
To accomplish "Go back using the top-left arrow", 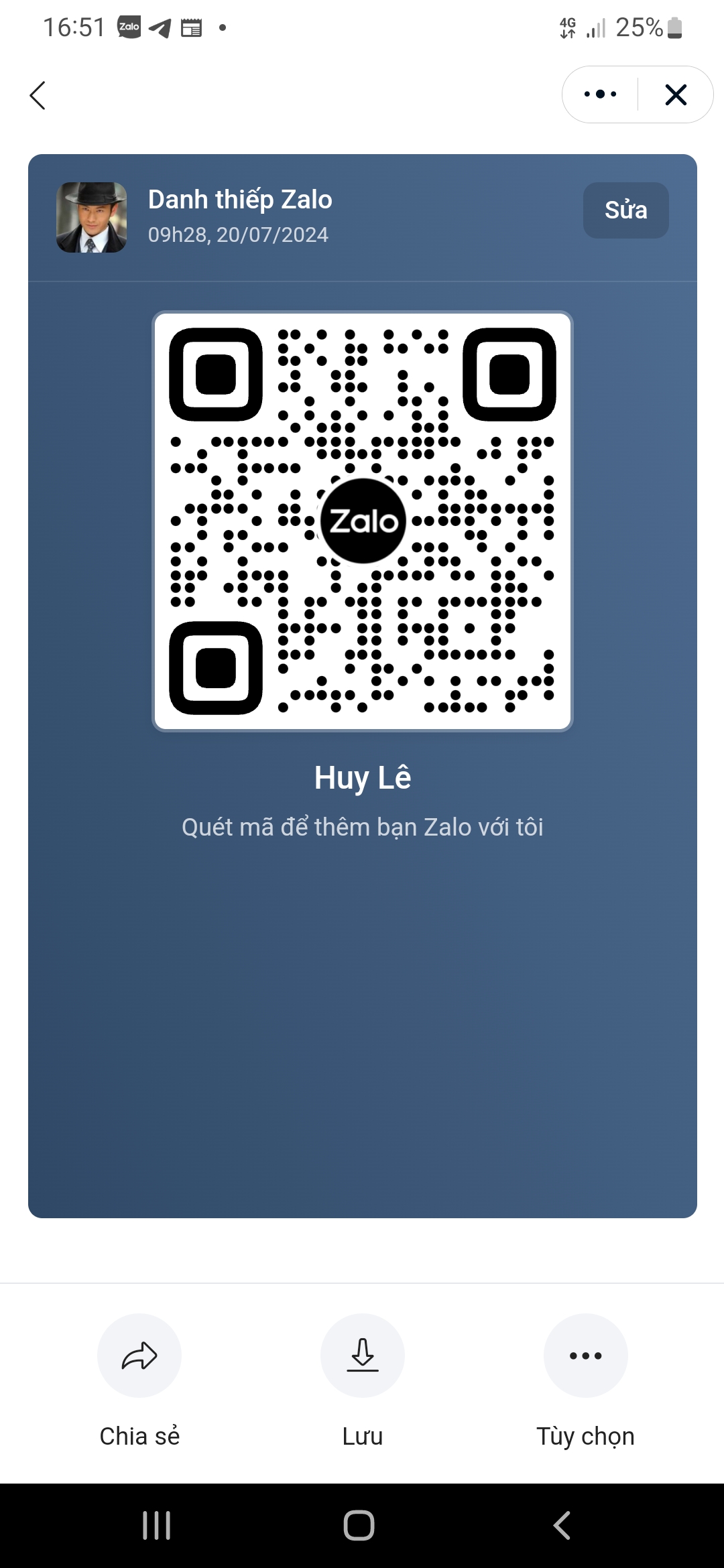I will pyautogui.click(x=38, y=95).
